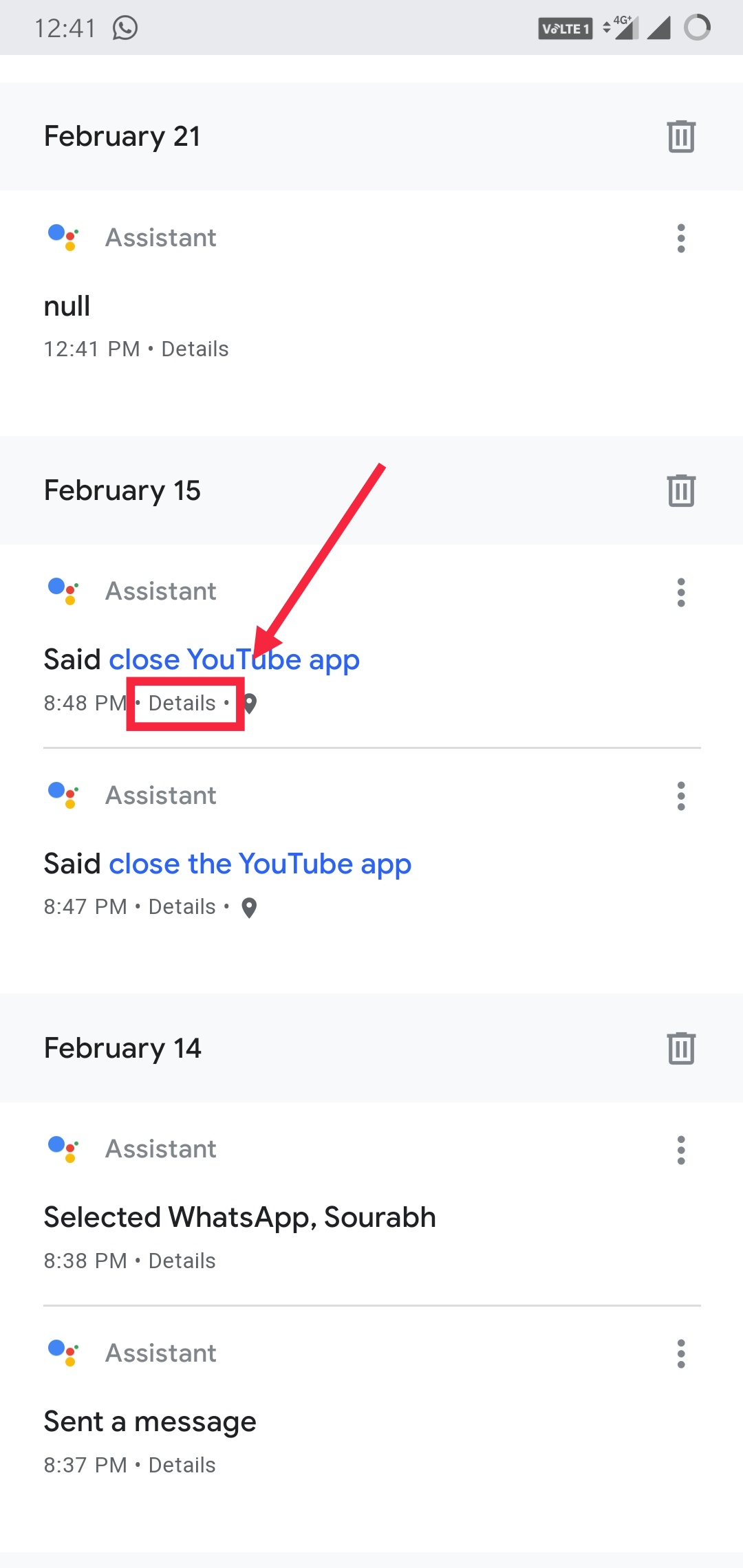View Details of the 12:41 PM null entry

click(195, 349)
